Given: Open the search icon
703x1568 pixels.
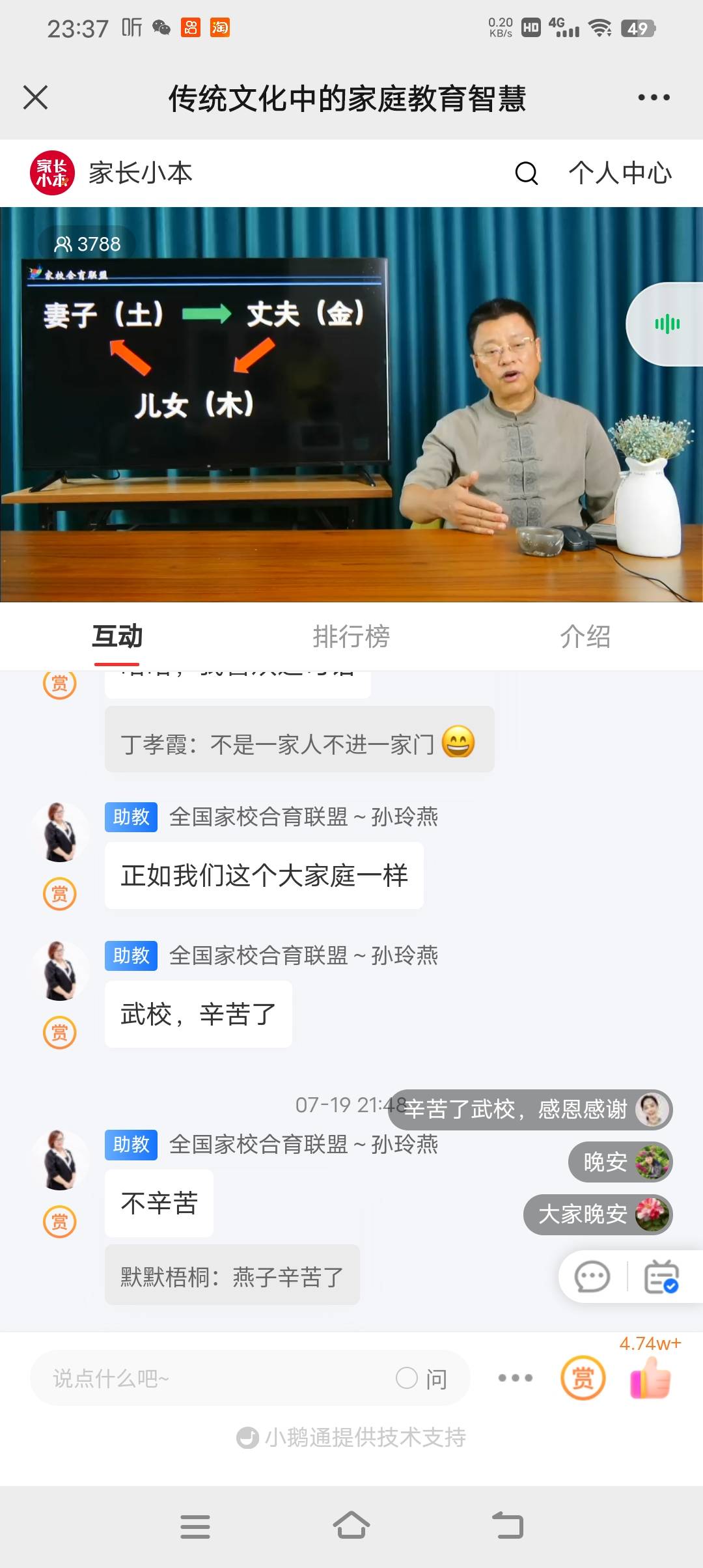Looking at the screenshot, I should click(x=526, y=173).
